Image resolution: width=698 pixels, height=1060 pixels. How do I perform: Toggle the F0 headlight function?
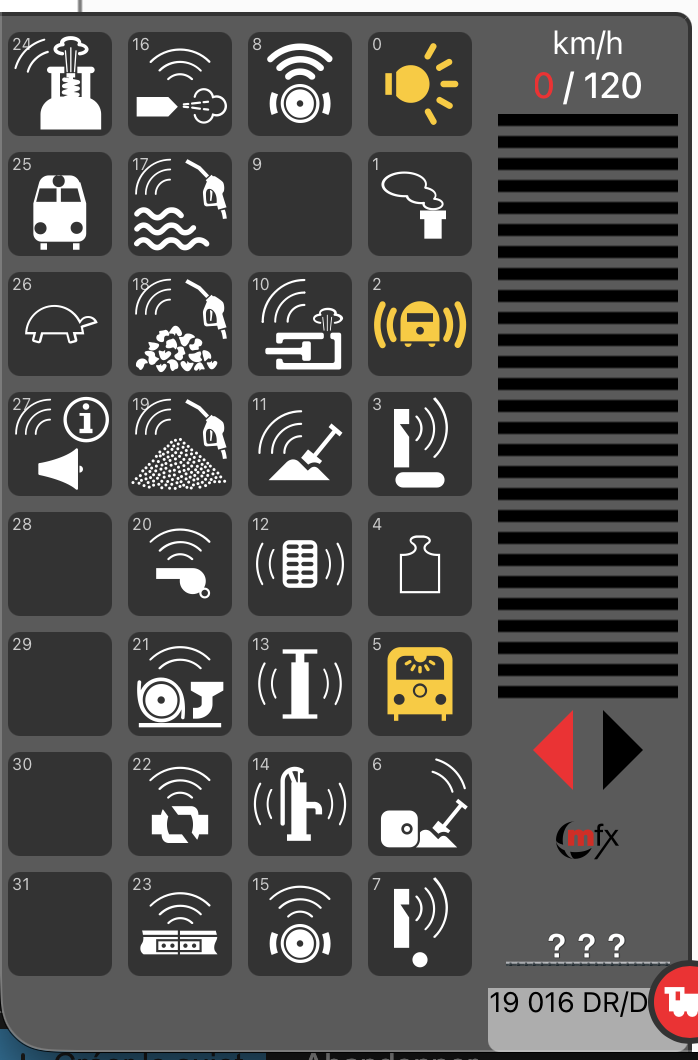420,84
